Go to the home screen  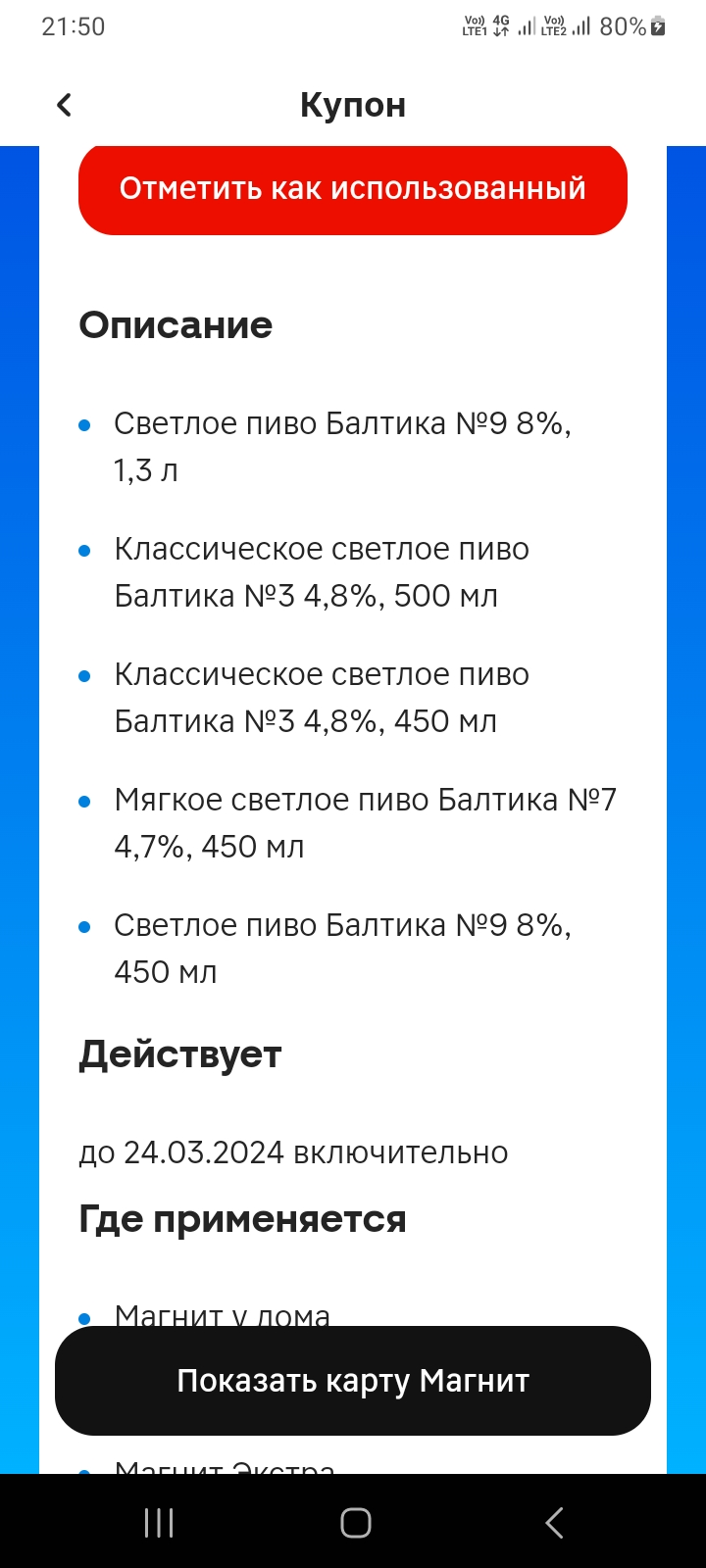point(355,1523)
